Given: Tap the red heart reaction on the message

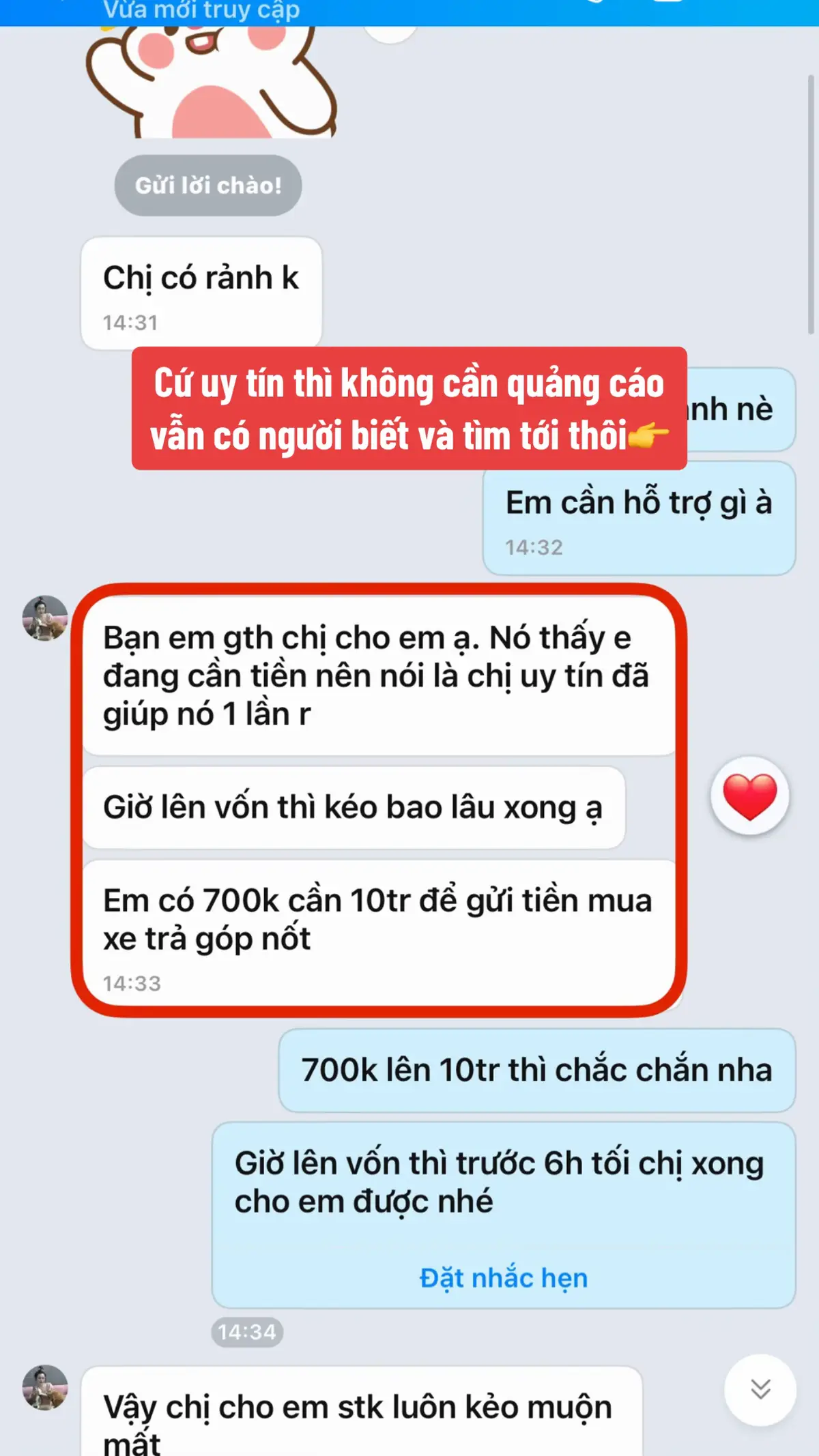Looking at the screenshot, I should [x=750, y=796].
